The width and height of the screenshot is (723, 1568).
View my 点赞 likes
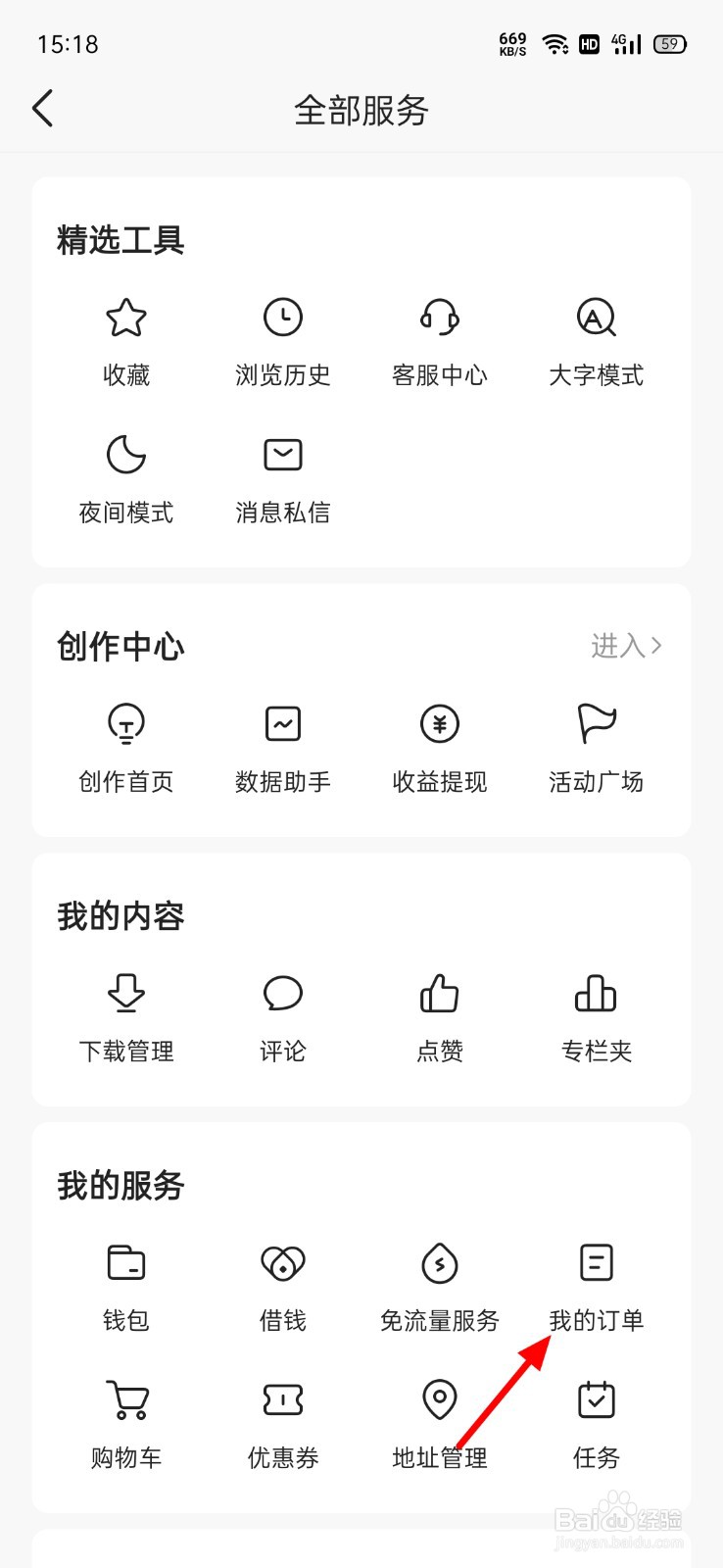click(440, 1014)
